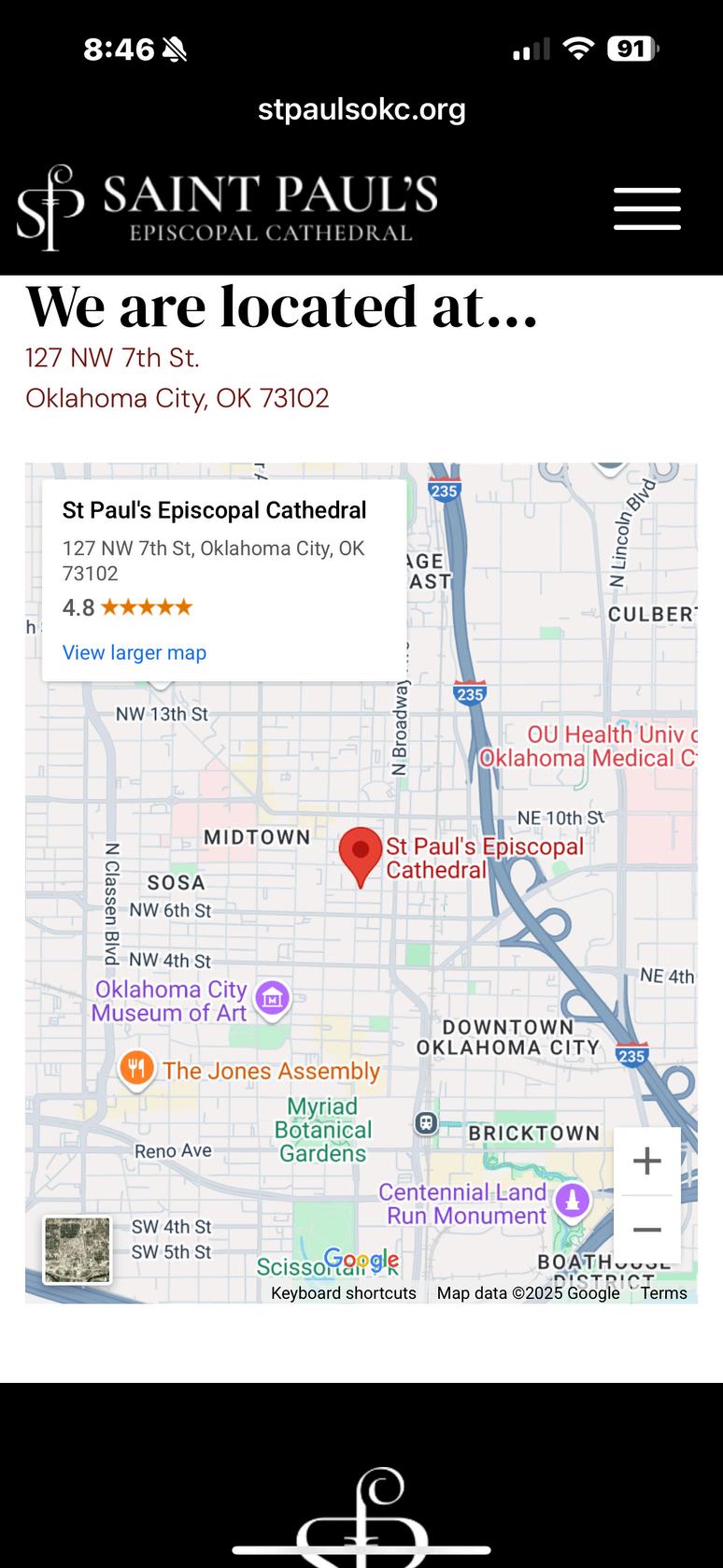This screenshot has width=723, height=1568.
Task: Zoom in on the map
Action: (646, 1161)
